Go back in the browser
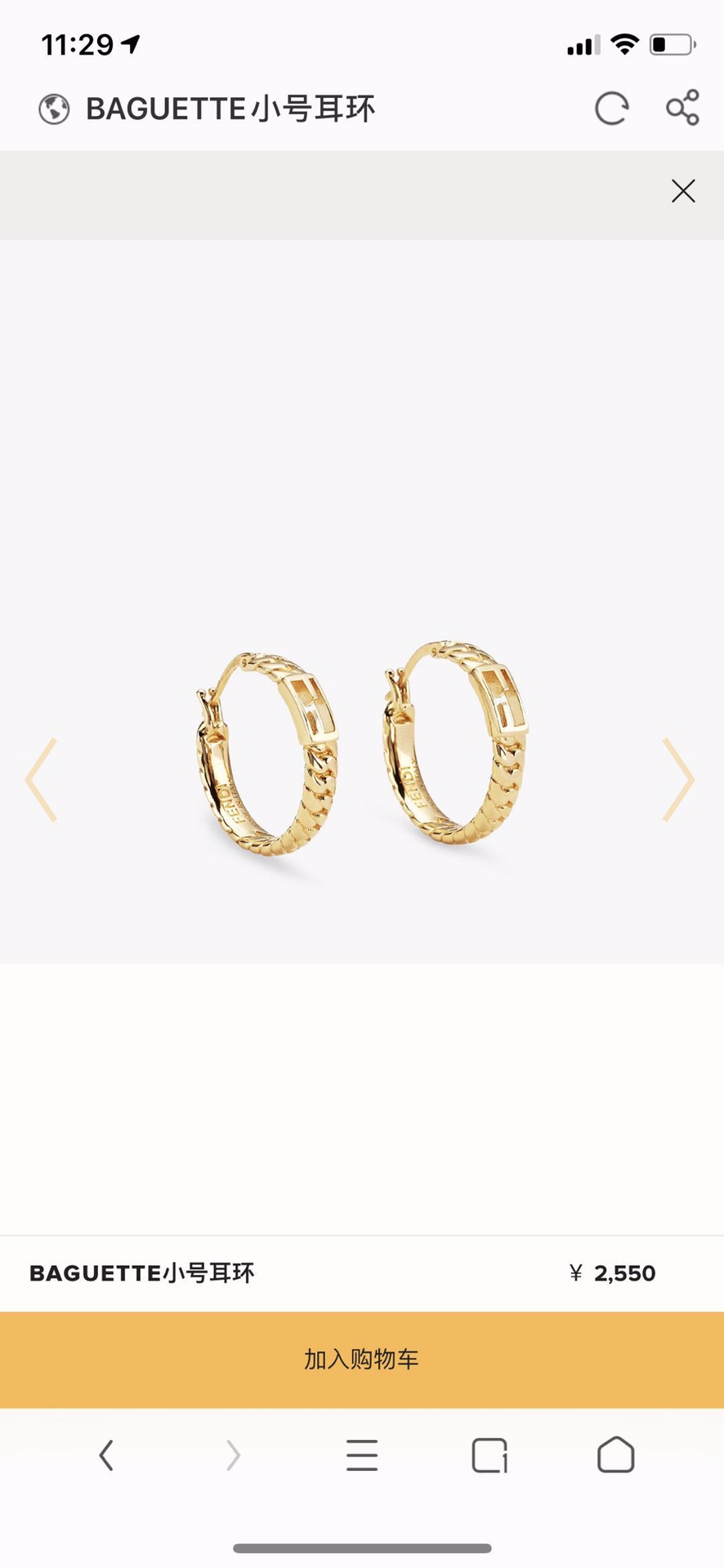The height and width of the screenshot is (1568, 724). 106,1455
